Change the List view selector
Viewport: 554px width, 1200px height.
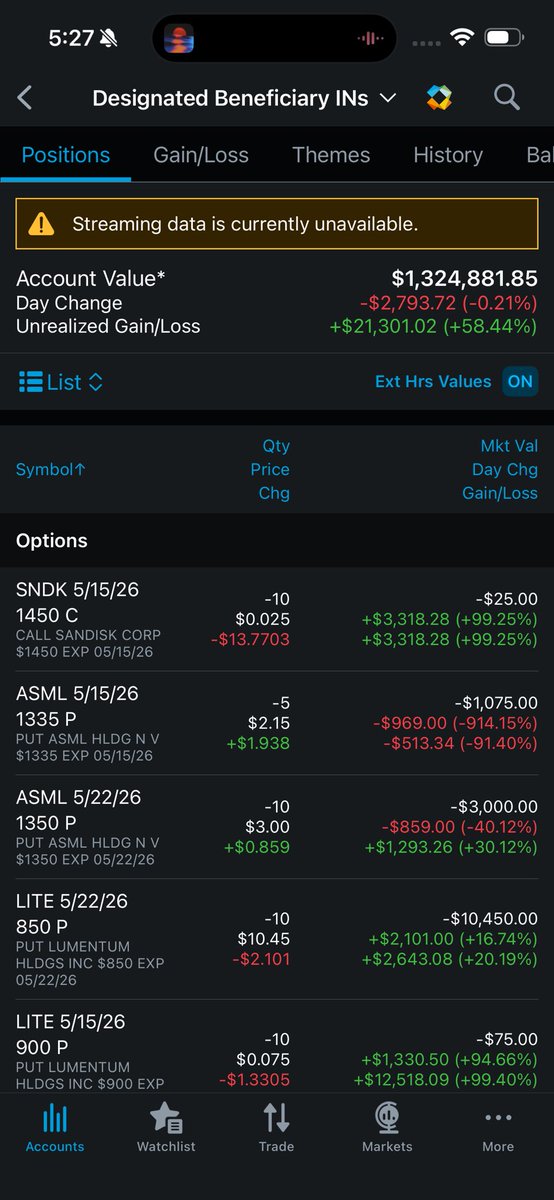[61, 382]
